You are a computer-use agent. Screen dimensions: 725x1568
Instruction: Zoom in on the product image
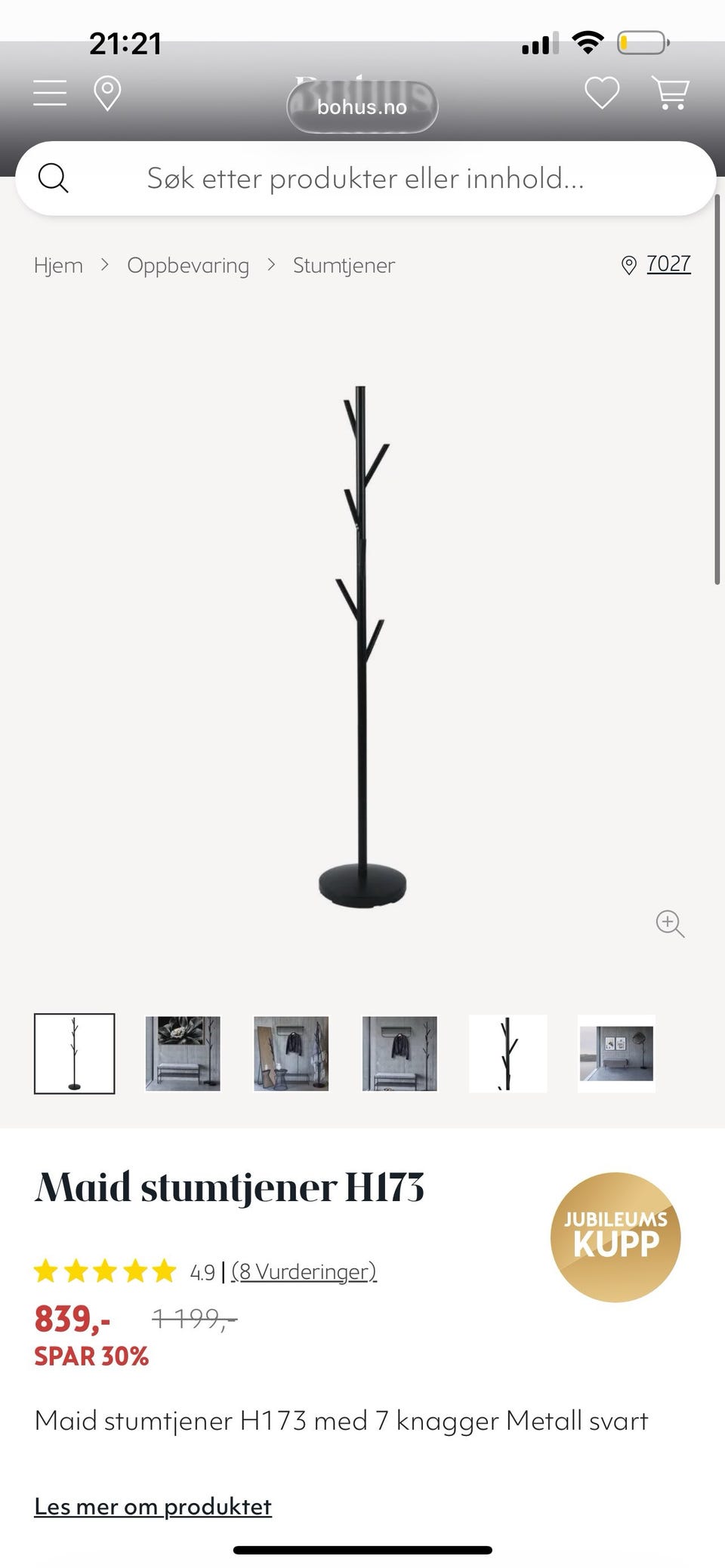[x=670, y=923]
